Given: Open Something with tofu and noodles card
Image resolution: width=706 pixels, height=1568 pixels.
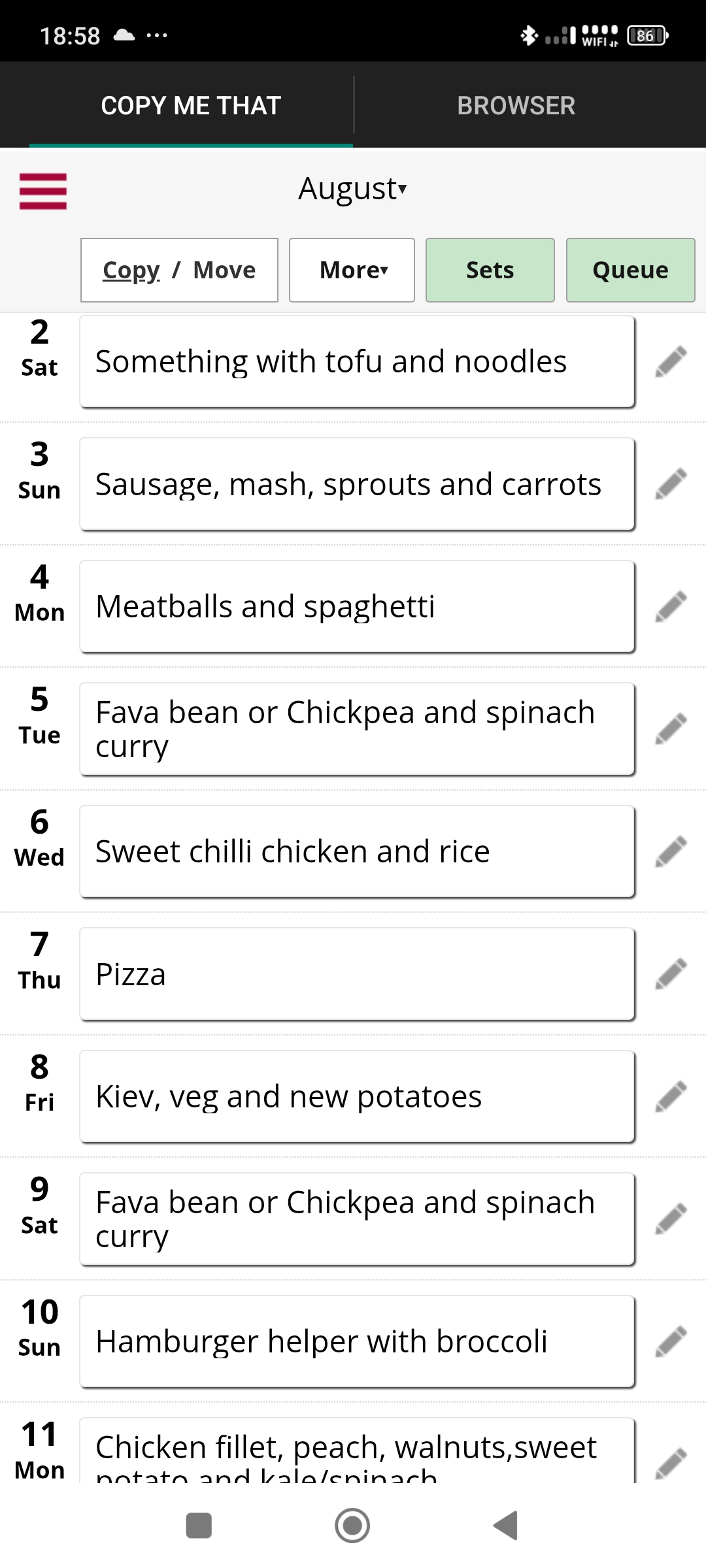Looking at the screenshot, I should [357, 362].
